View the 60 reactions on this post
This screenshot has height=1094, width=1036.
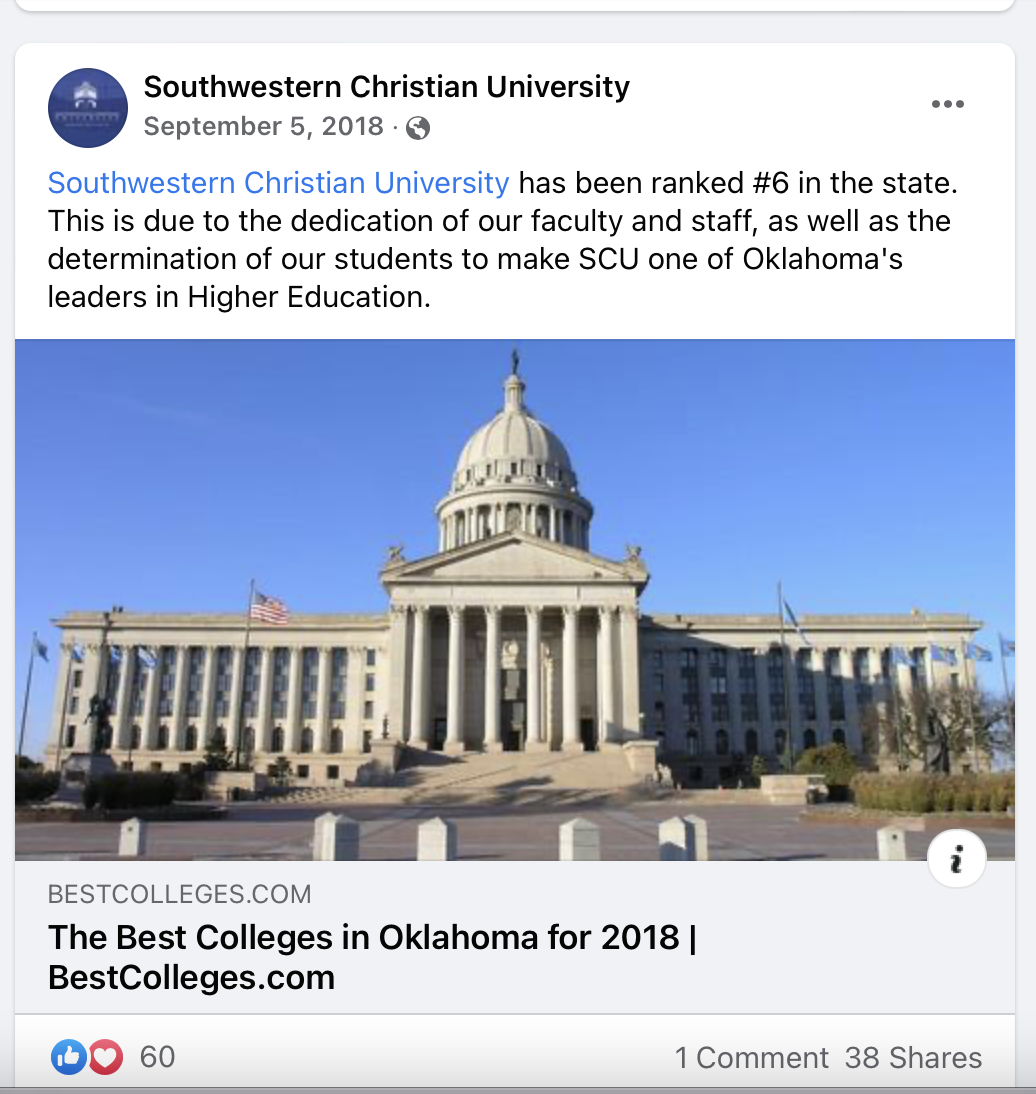[x=157, y=1057]
